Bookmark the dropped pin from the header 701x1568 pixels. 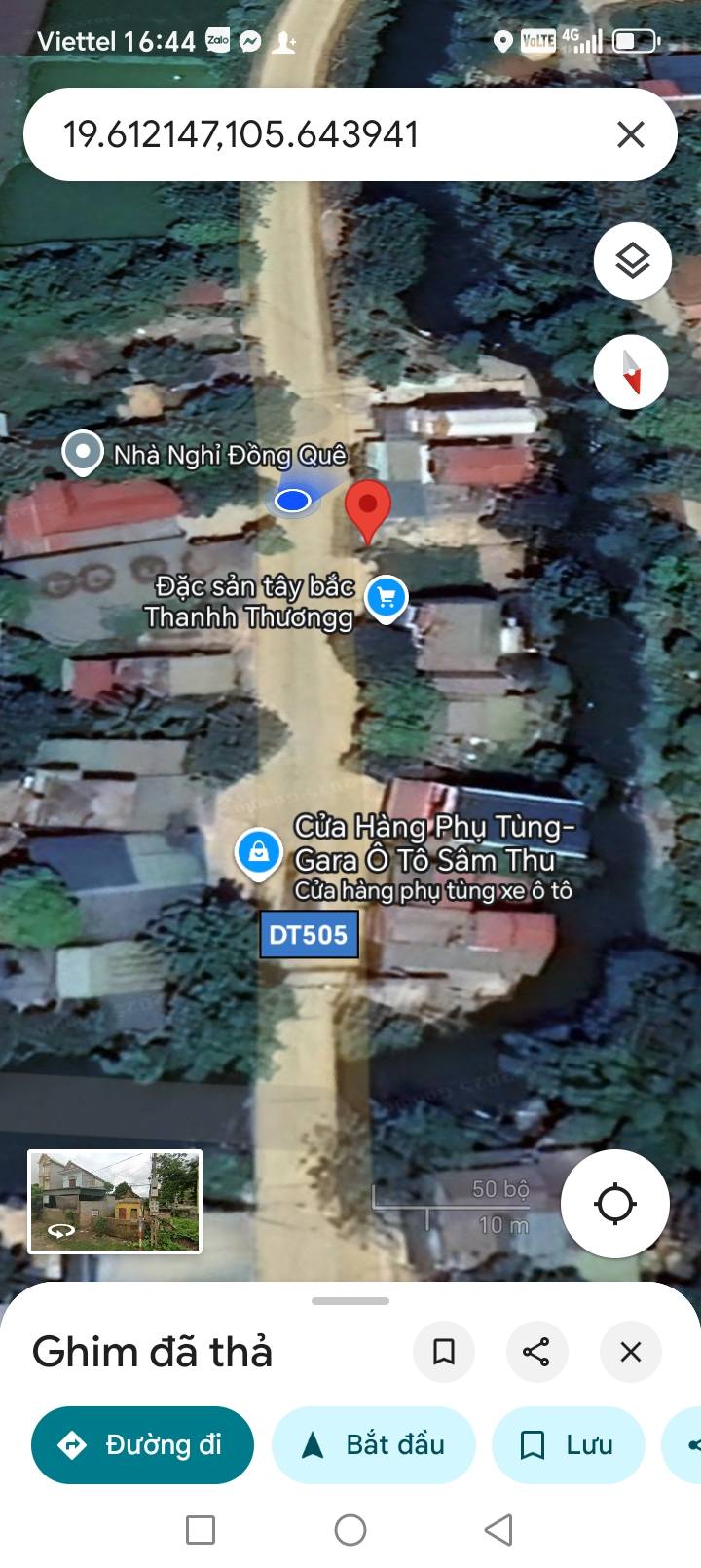point(444,1352)
